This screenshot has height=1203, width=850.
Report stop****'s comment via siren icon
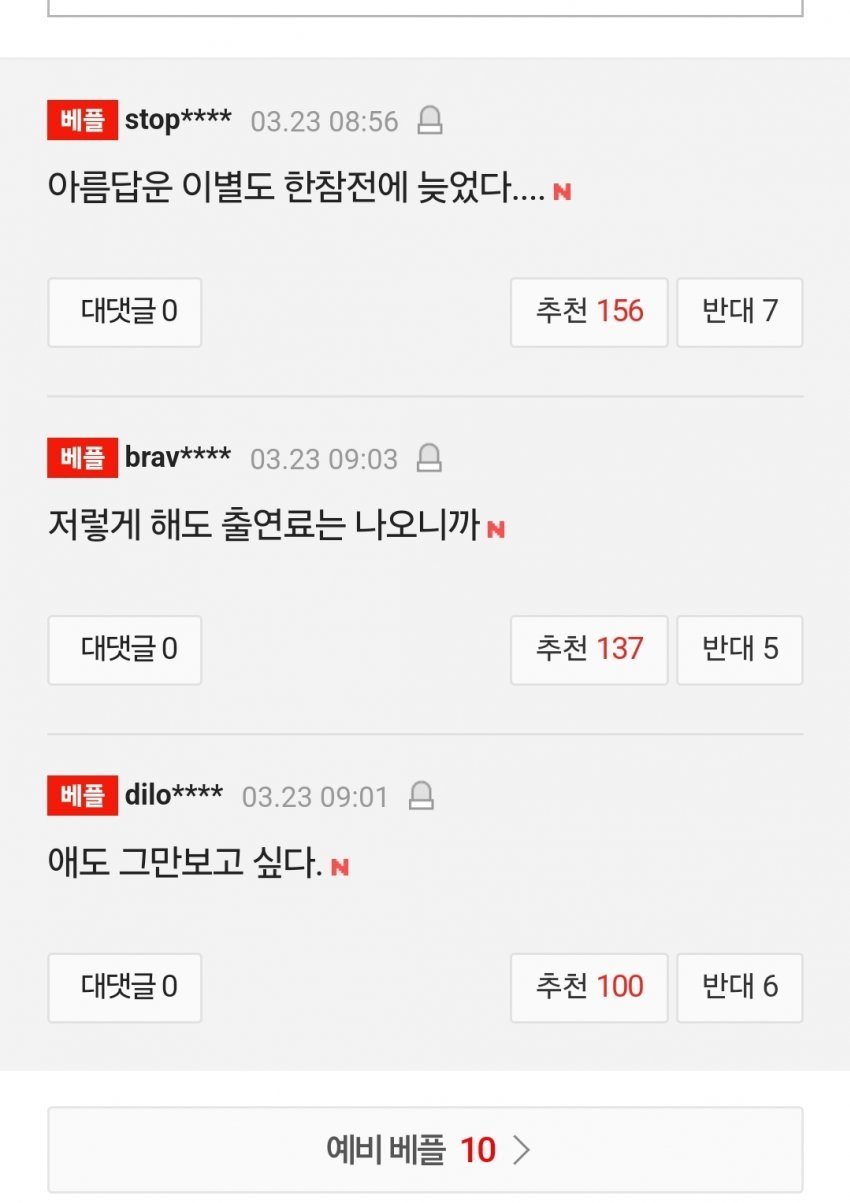pos(430,122)
